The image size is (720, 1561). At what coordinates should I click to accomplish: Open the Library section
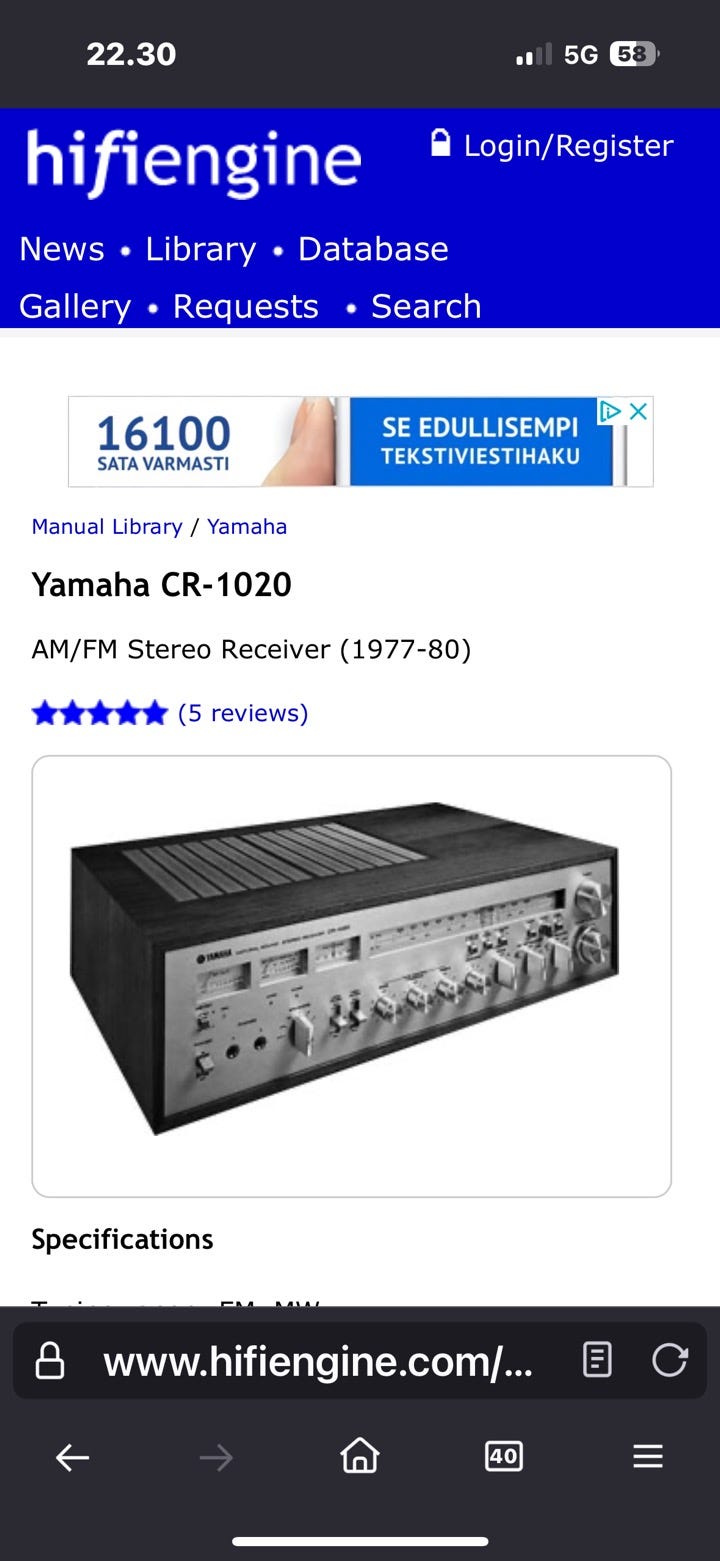click(200, 249)
